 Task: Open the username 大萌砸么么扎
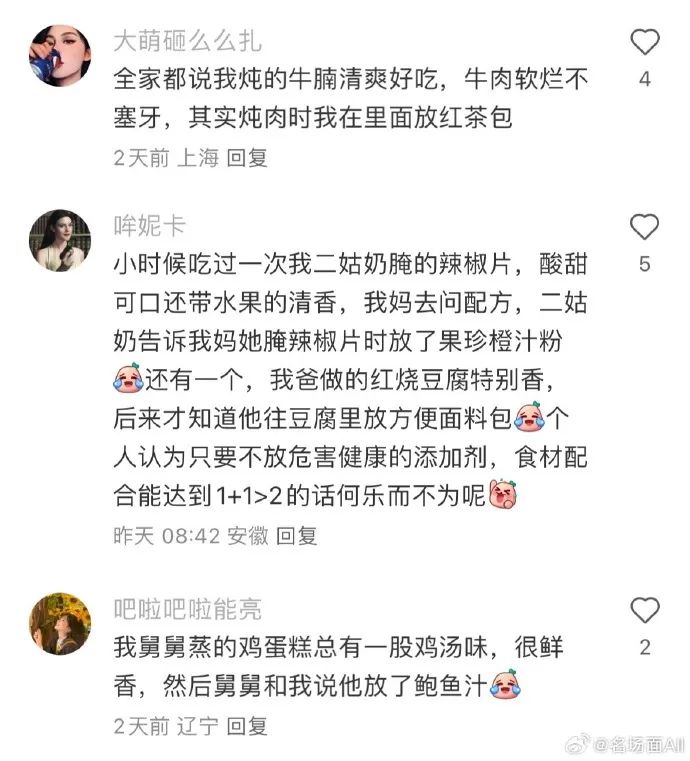[188, 41]
